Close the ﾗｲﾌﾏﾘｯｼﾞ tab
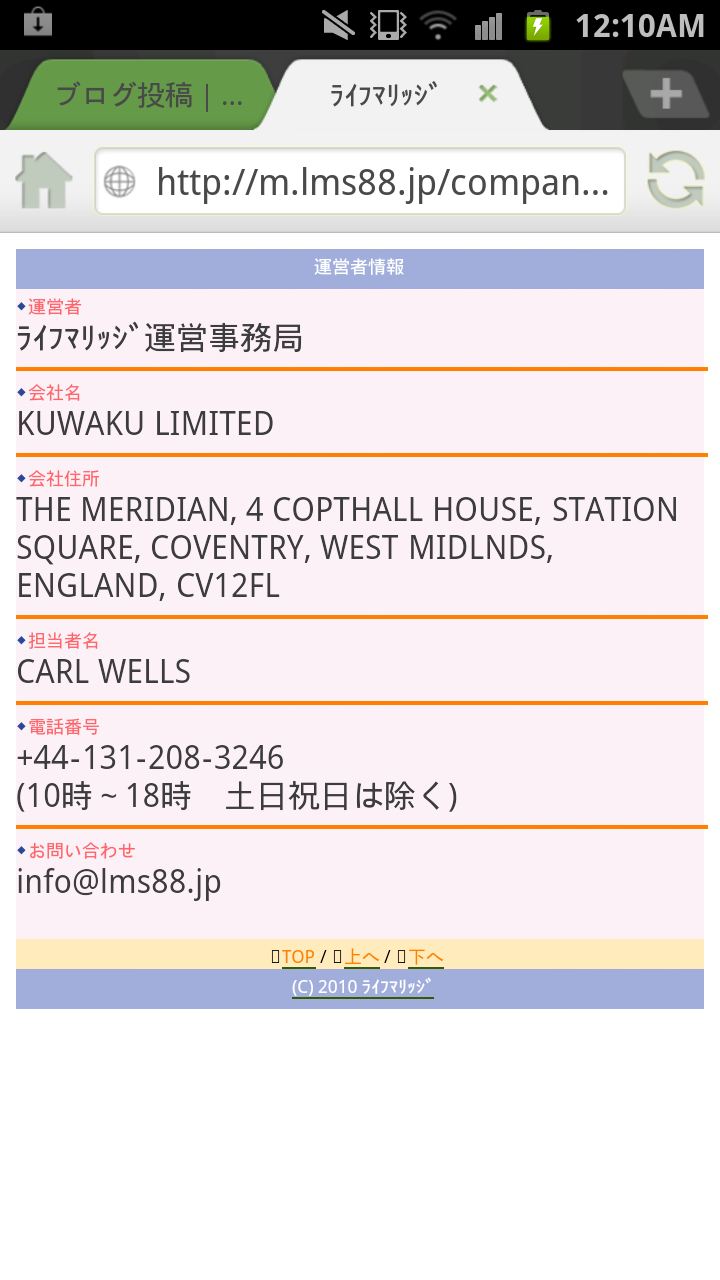The height and width of the screenshot is (1280, 720). click(487, 94)
